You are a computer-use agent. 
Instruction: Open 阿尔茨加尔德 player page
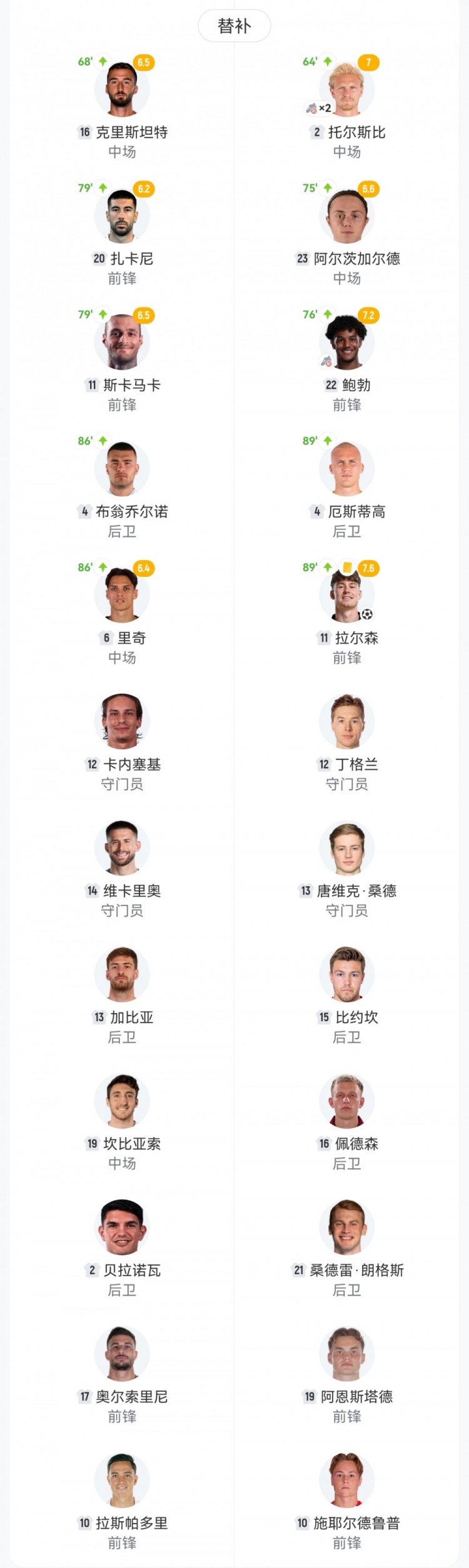pos(347,217)
